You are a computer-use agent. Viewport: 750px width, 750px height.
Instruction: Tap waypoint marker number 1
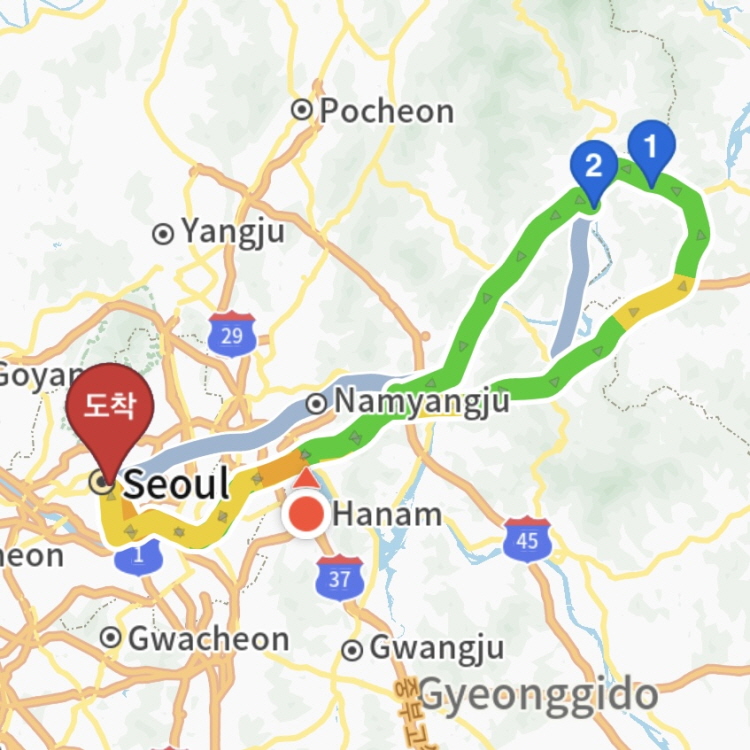(650, 150)
